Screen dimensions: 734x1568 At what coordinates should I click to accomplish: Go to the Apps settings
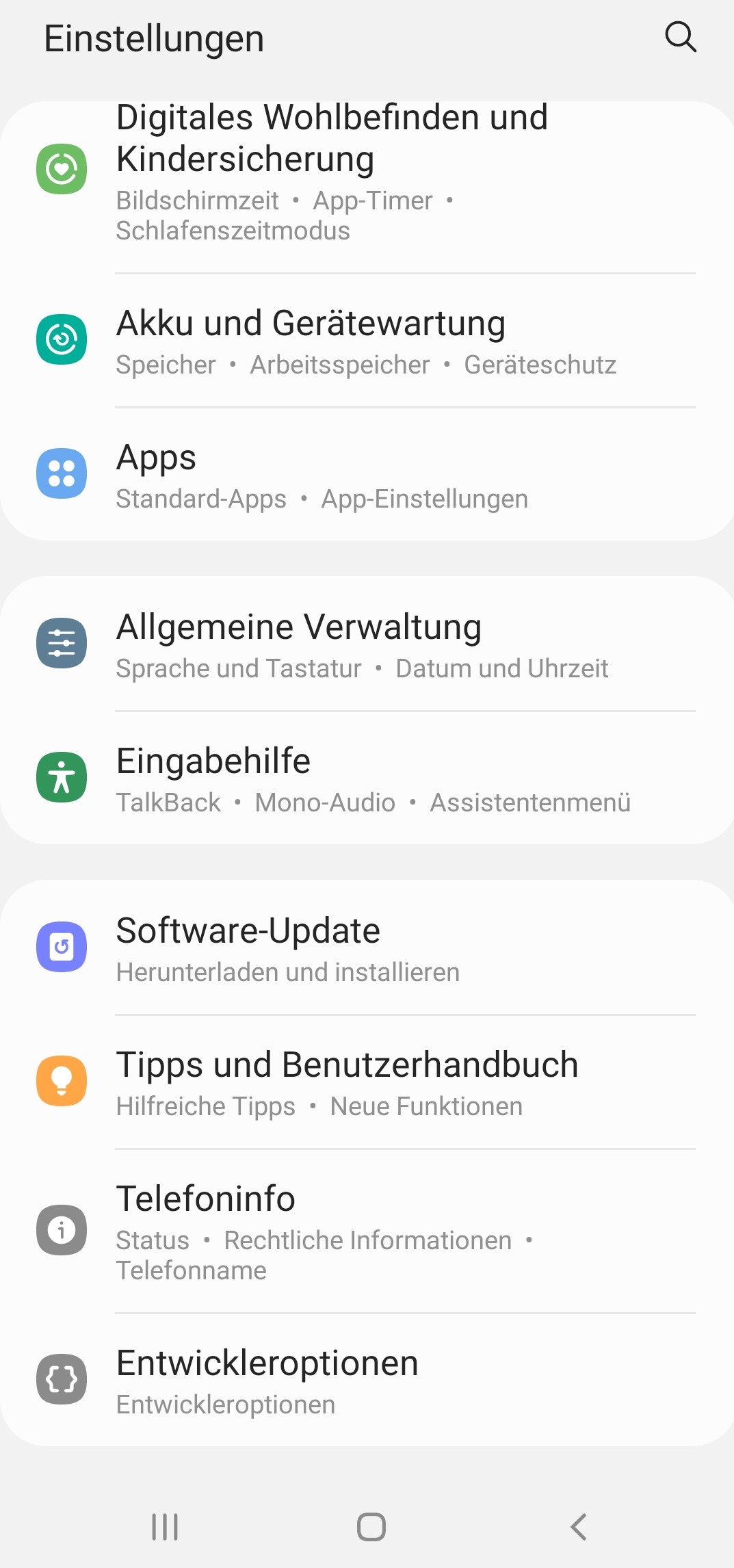coord(367,475)
